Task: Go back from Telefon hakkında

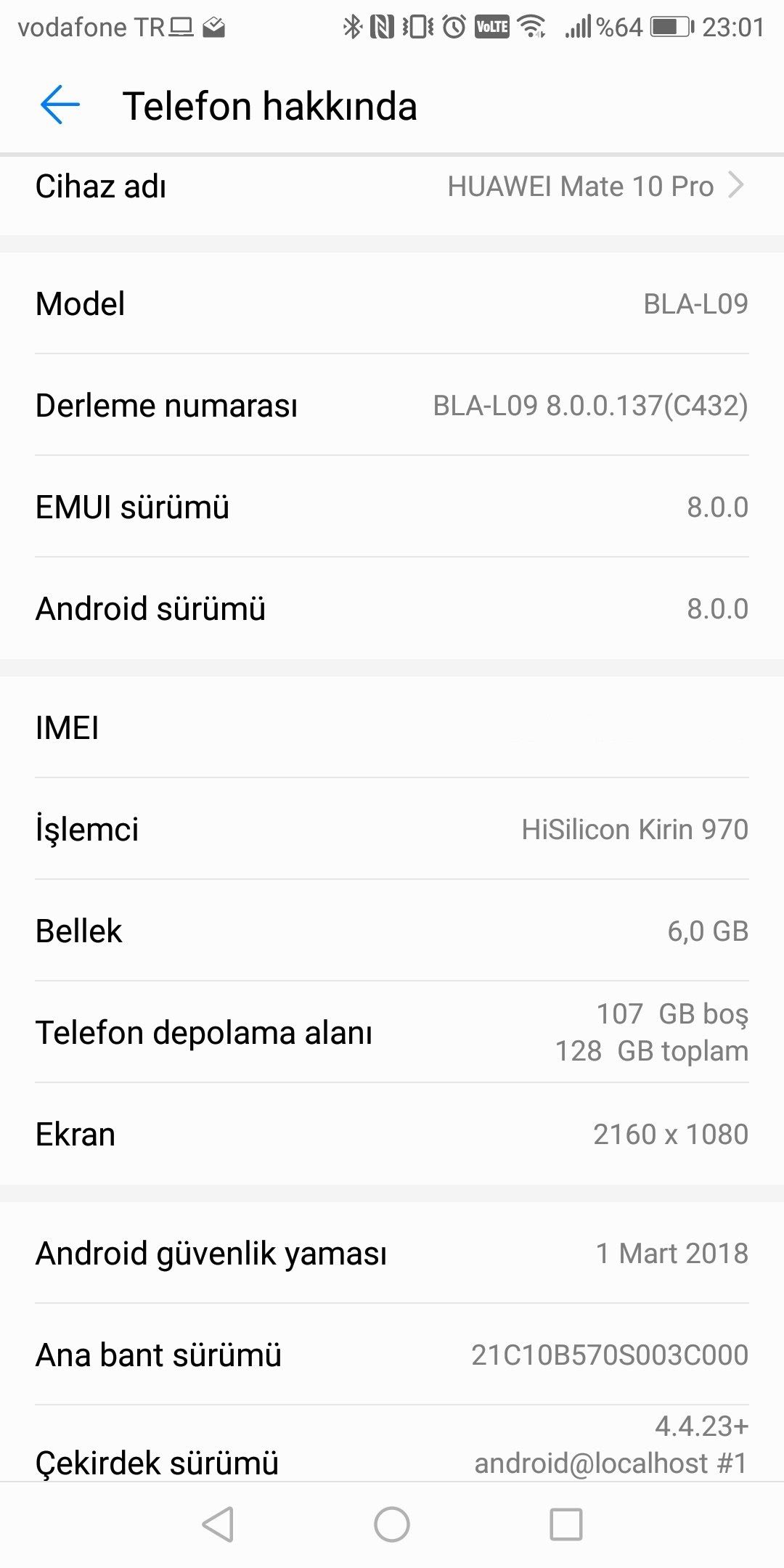Action: coord(60,105)
